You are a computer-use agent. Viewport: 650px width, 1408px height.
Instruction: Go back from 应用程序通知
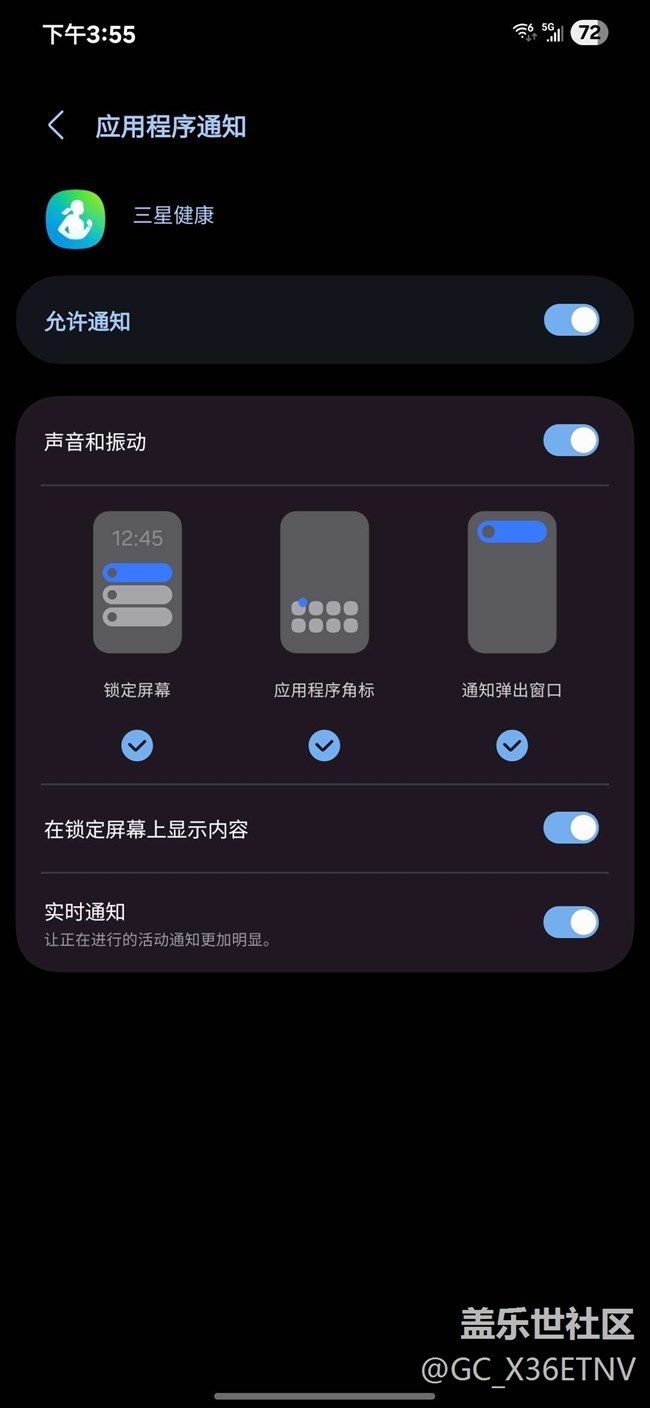[56, 126]
